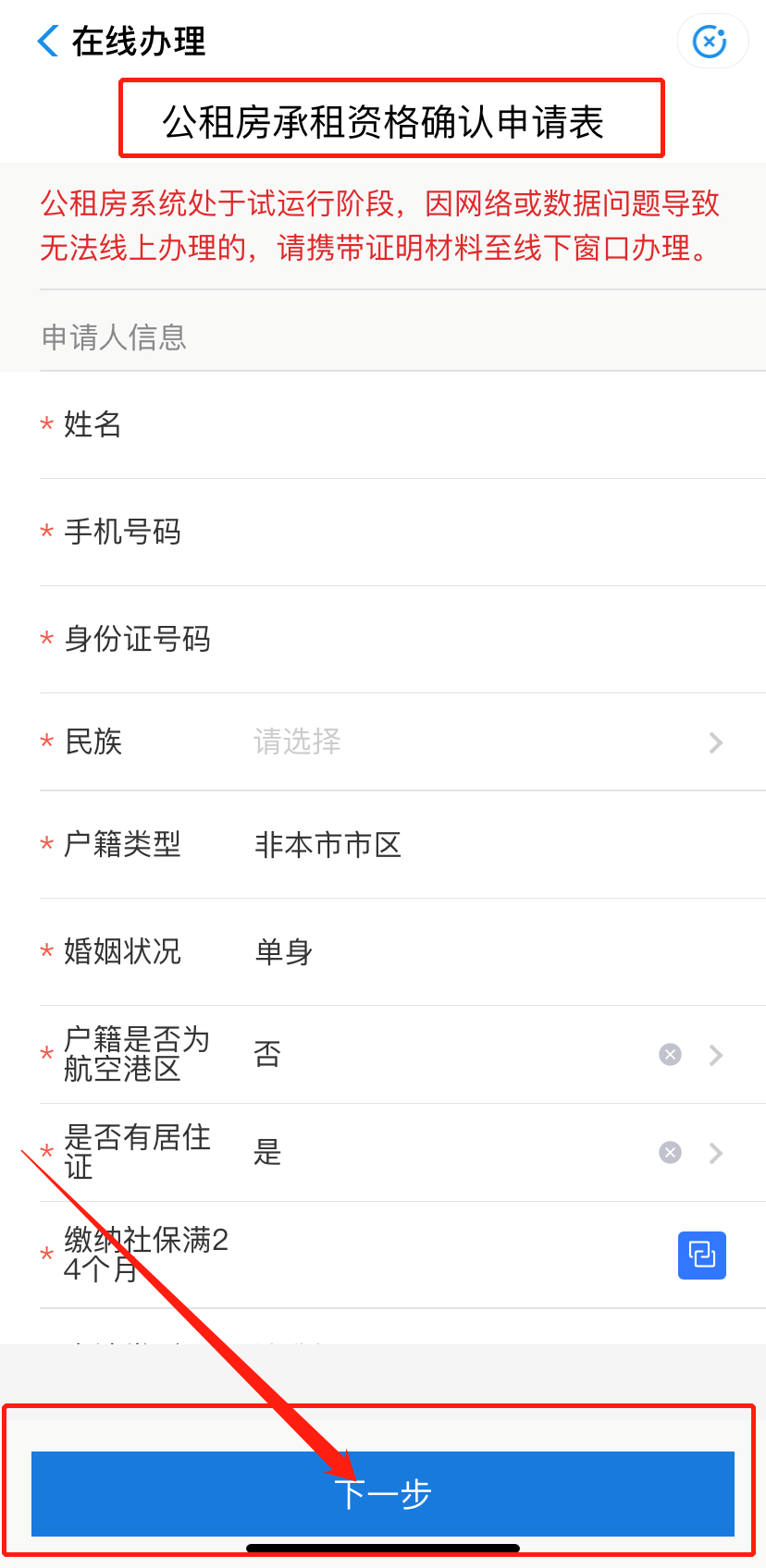The image size is (766, 1568).
Task: Tap the blue icon beside 缴纳社保满24个月
Action: 702,1256
